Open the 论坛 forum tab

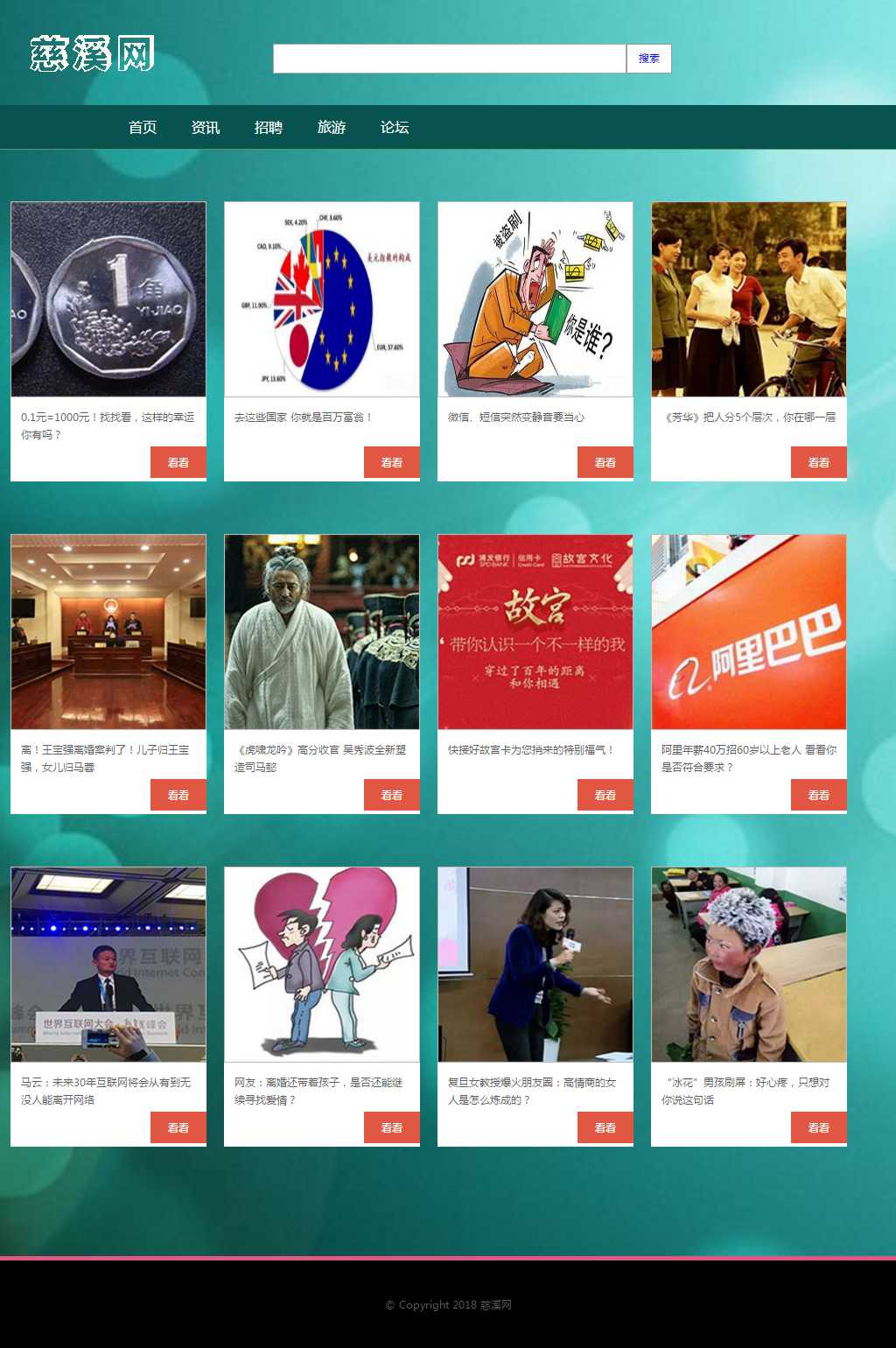pyautogui.click(x=395, y=128)
